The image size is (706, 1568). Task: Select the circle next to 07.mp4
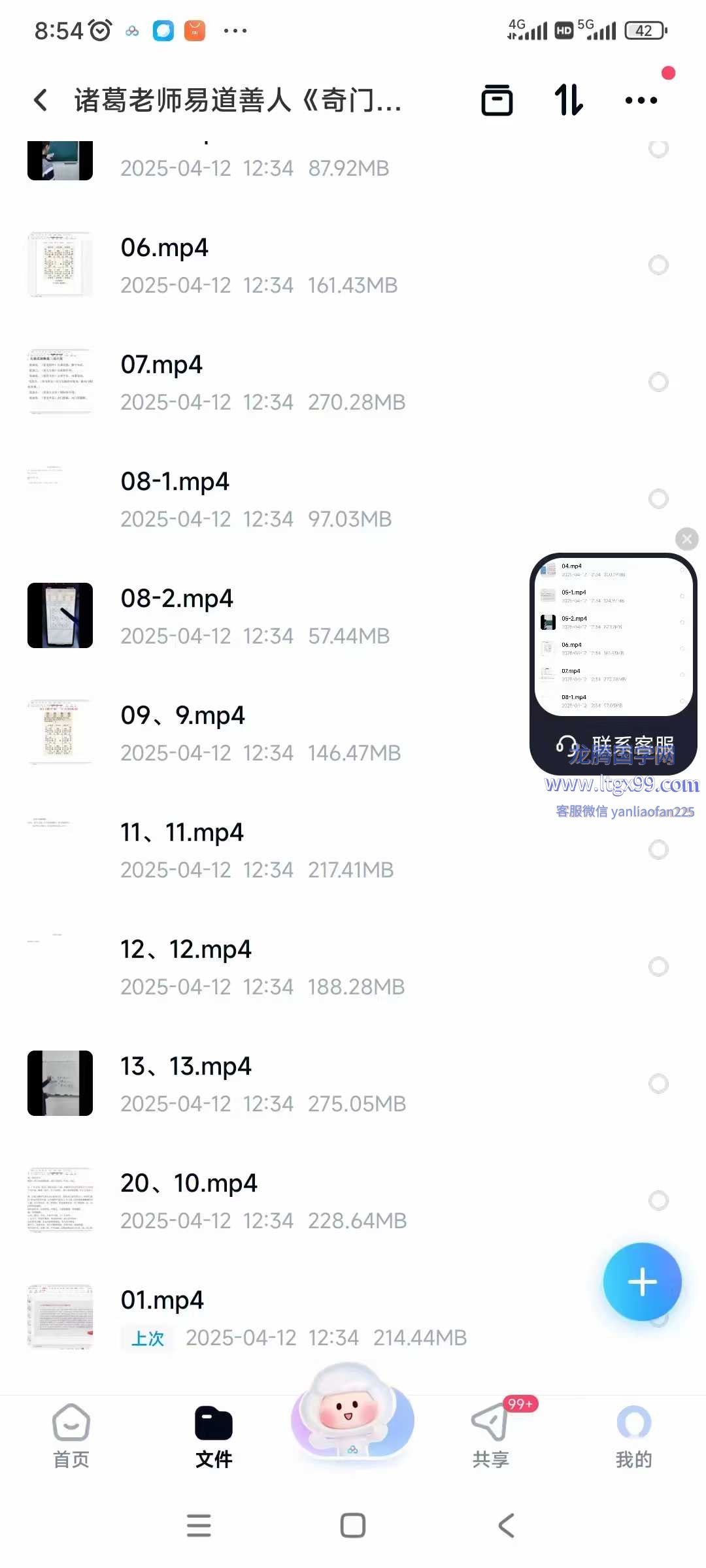tap(658, 382)
